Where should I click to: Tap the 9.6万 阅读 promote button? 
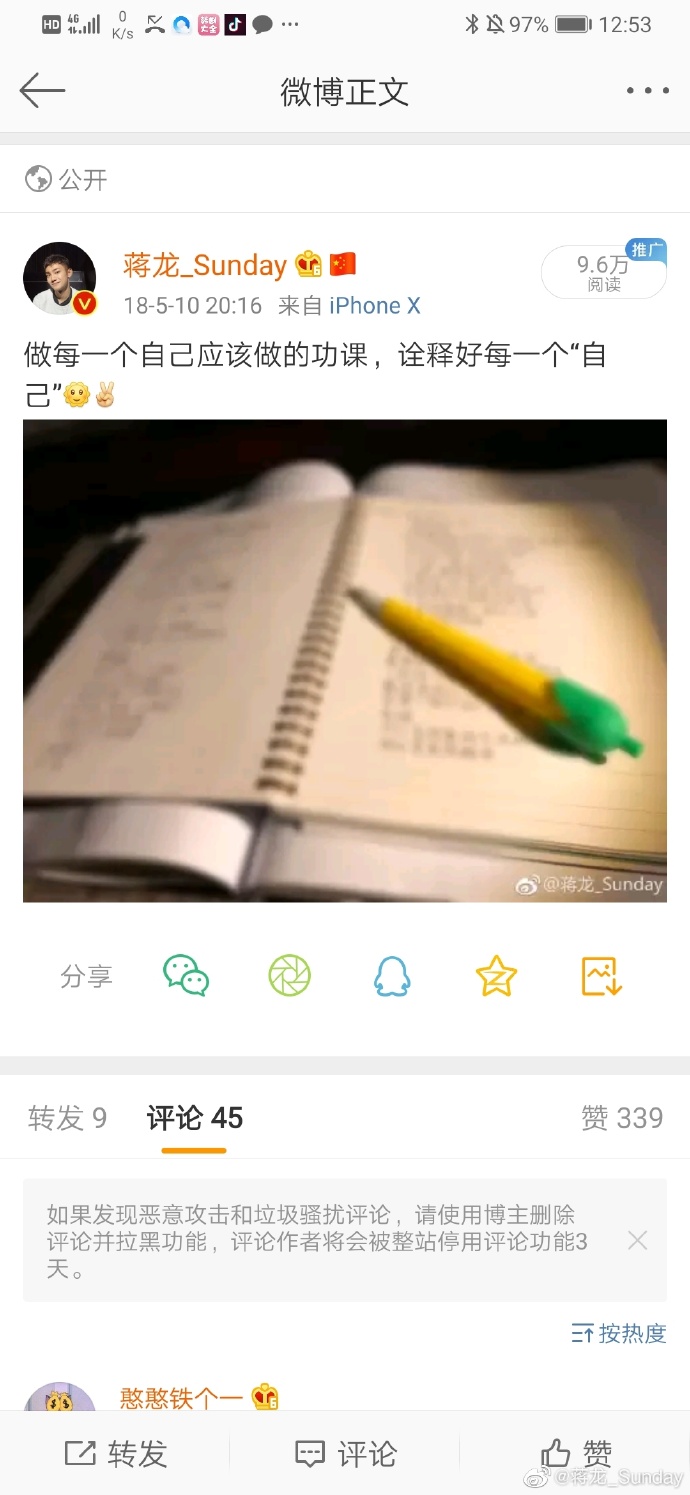(x=603, y=272)
